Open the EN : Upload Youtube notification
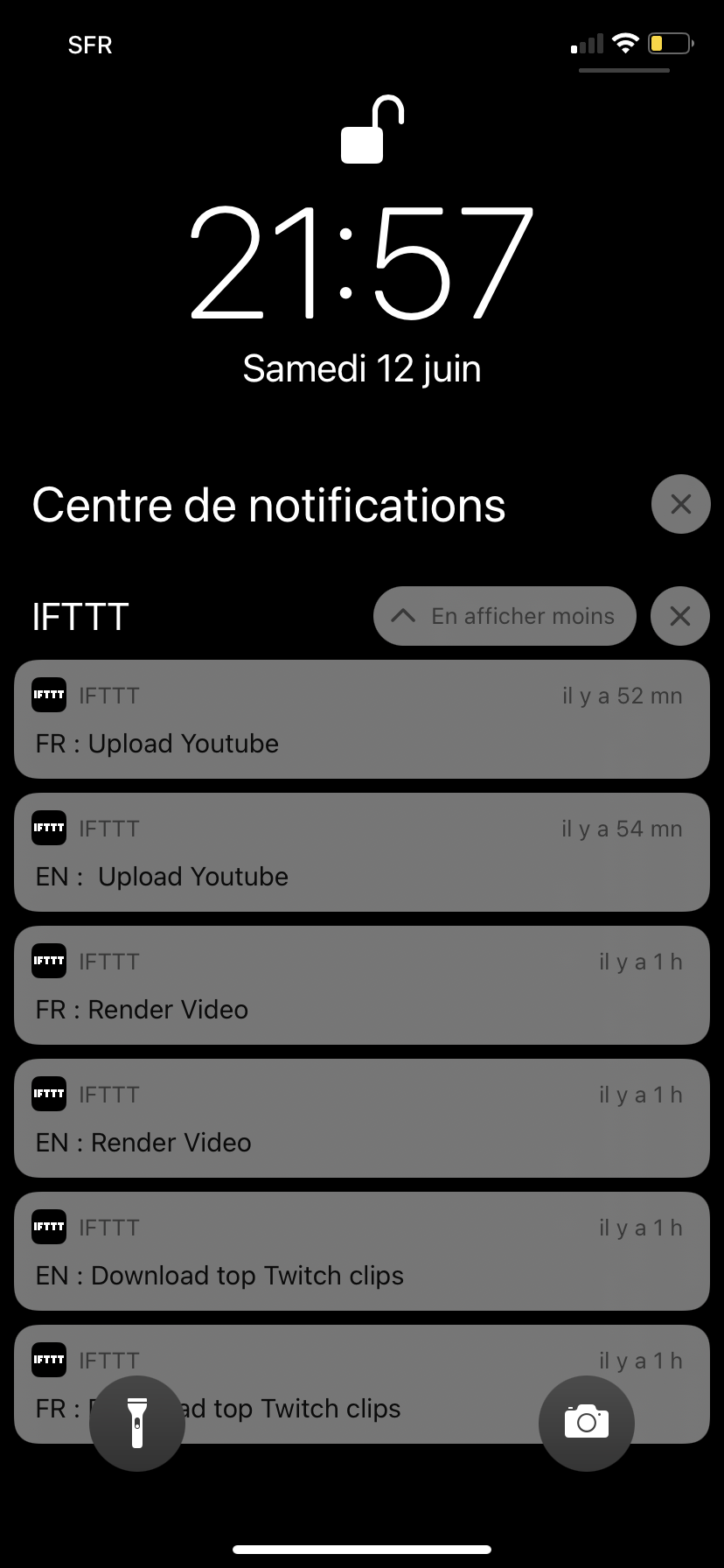Screen dimensions: 724x1568 pyautogui.click(x=361, y=852)
